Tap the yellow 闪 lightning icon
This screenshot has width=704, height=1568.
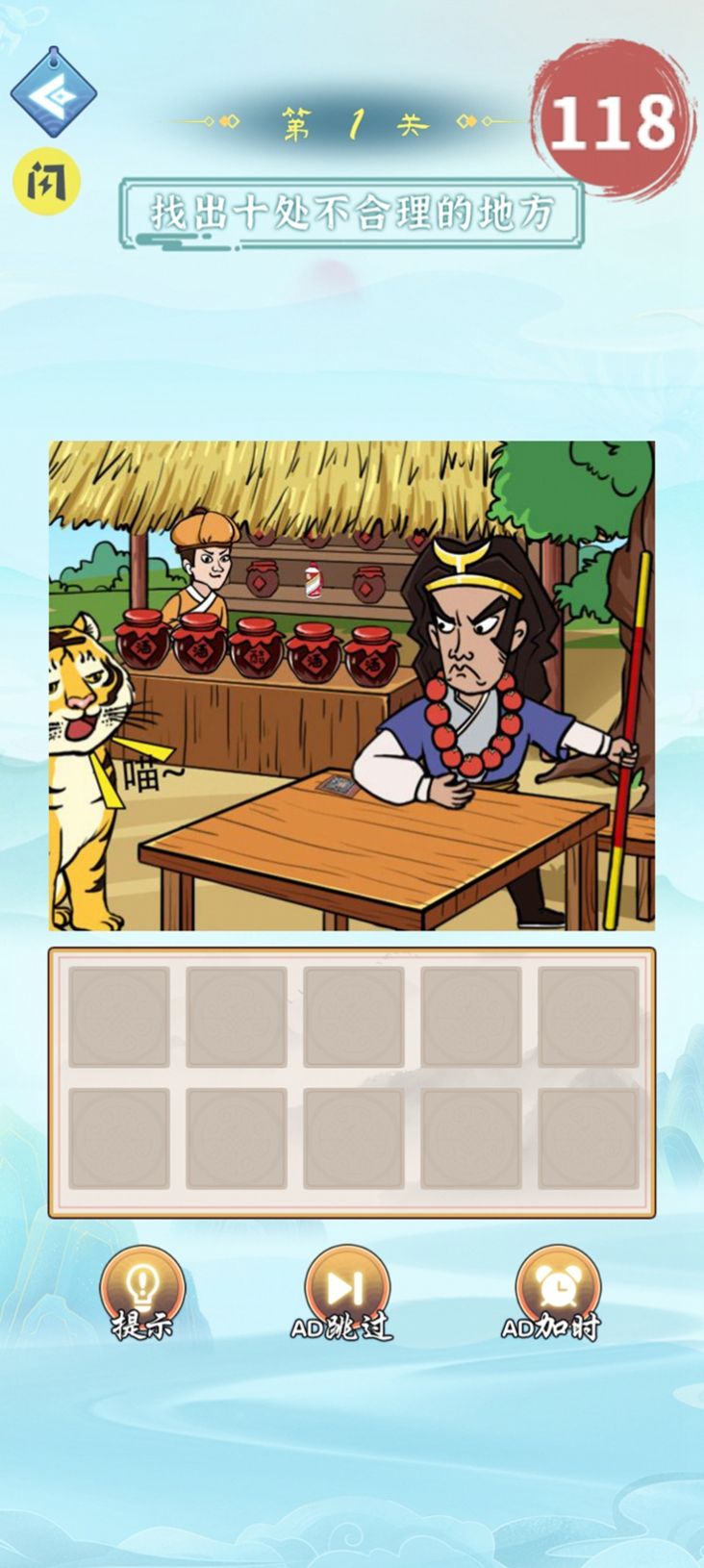click(46, 181)
